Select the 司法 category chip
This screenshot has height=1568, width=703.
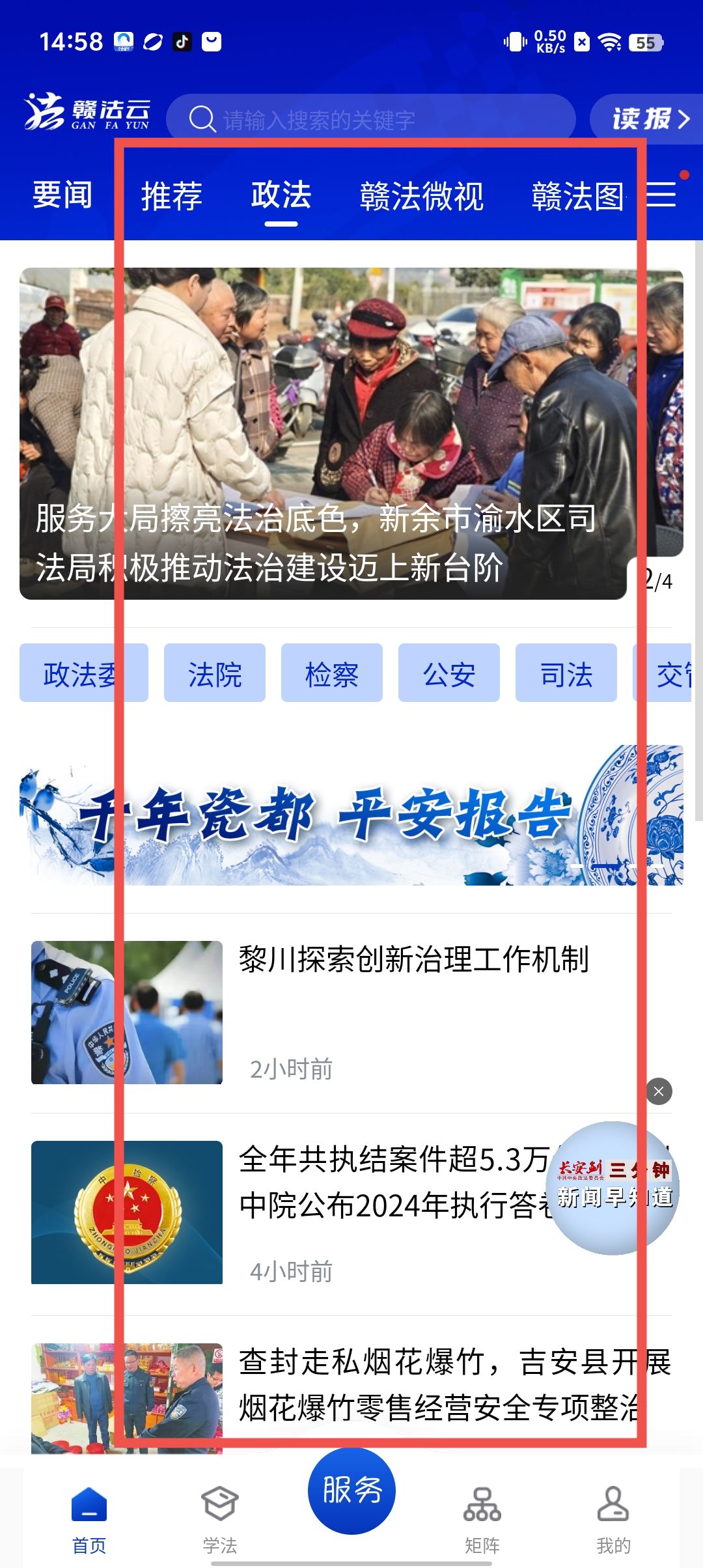[x=566, y=673]
